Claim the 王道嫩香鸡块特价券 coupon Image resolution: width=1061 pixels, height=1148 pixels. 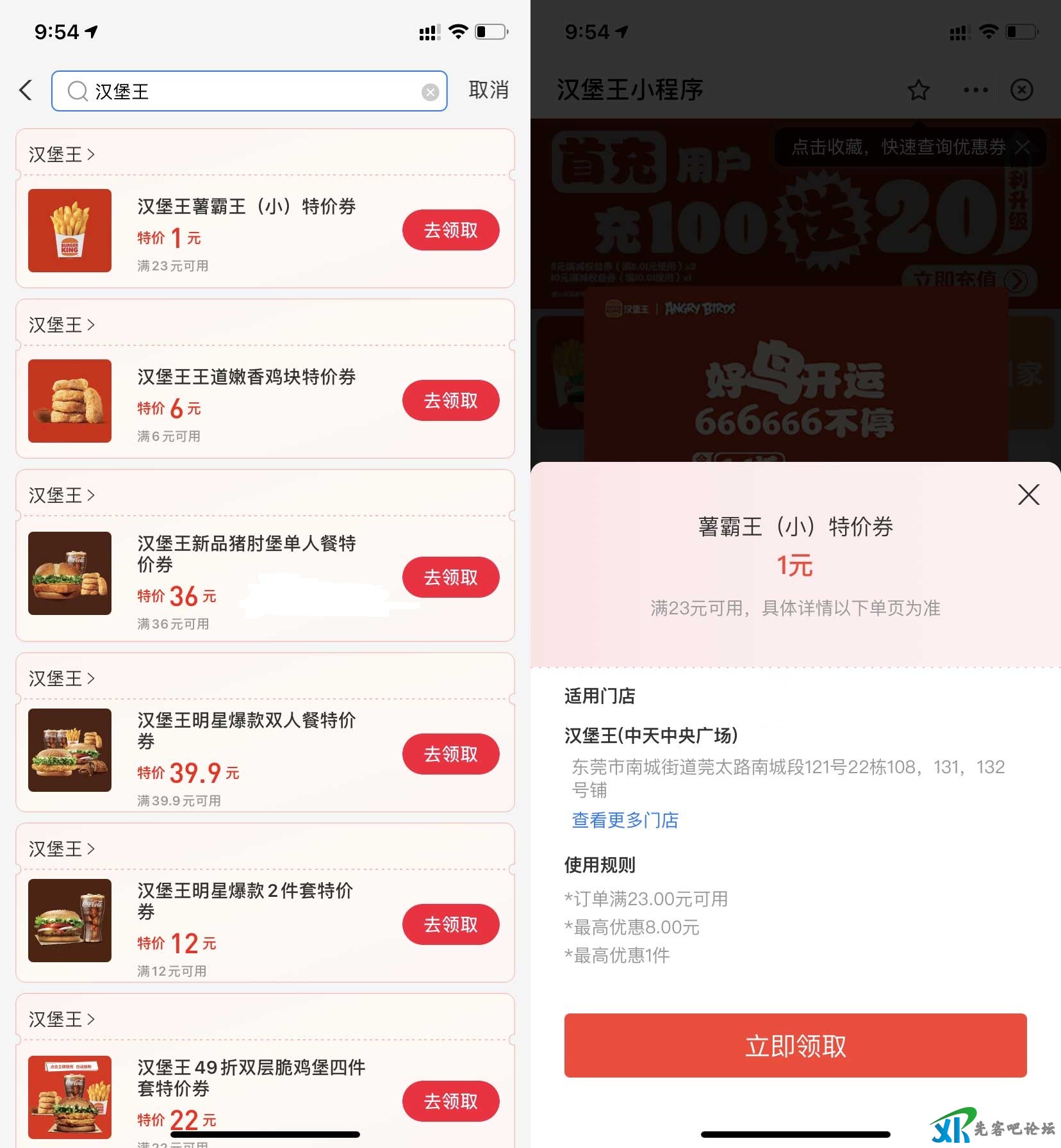[450, 400]
